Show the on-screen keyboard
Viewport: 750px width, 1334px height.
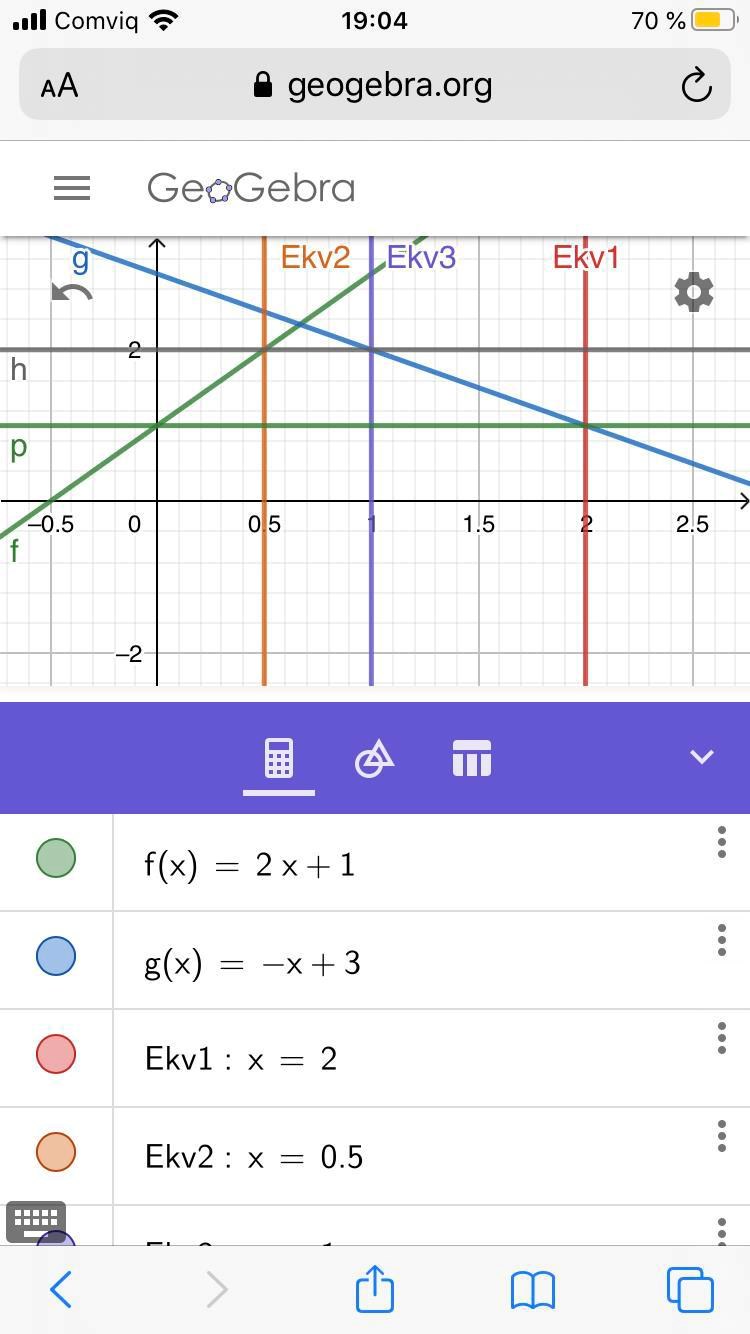[x=36, y=1220]
